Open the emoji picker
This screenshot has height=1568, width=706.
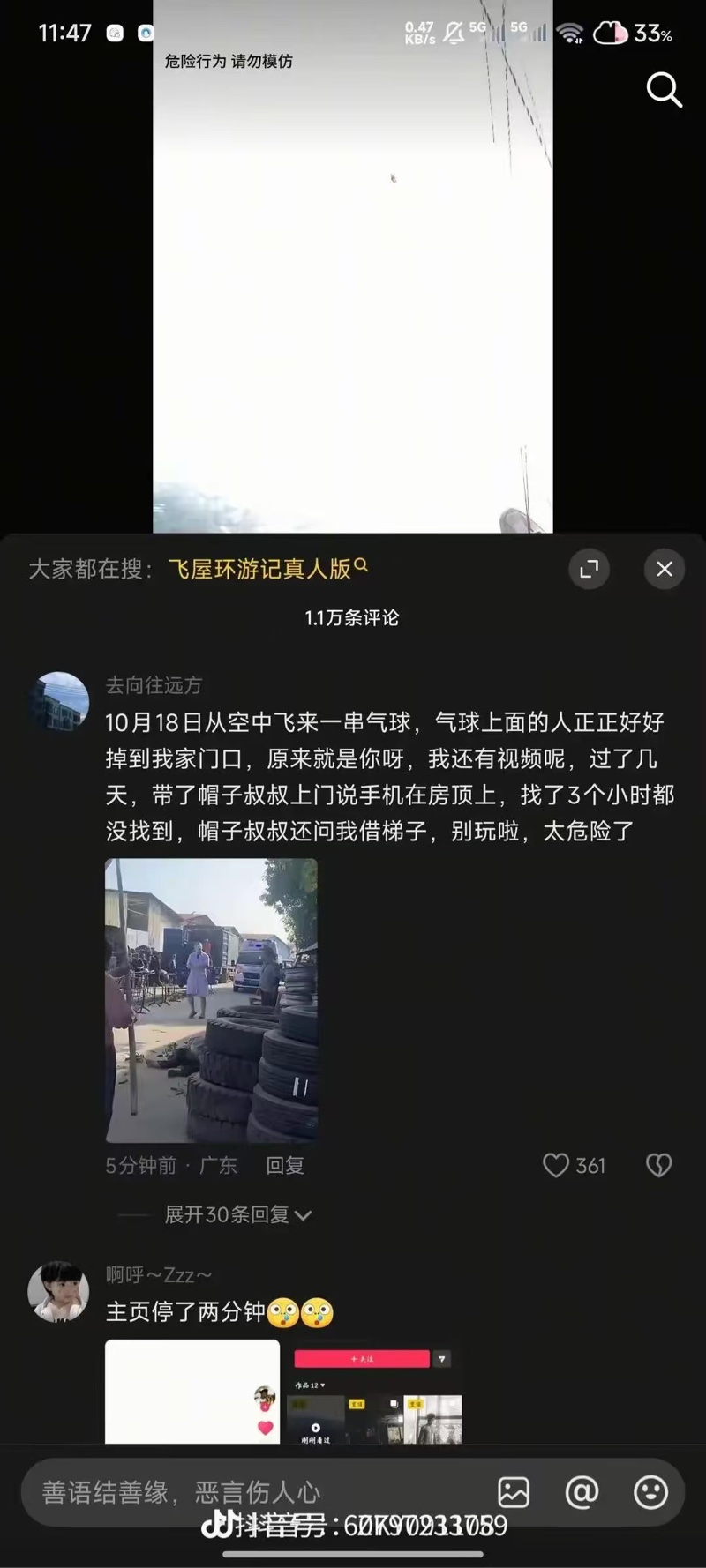coord(650,1492)
